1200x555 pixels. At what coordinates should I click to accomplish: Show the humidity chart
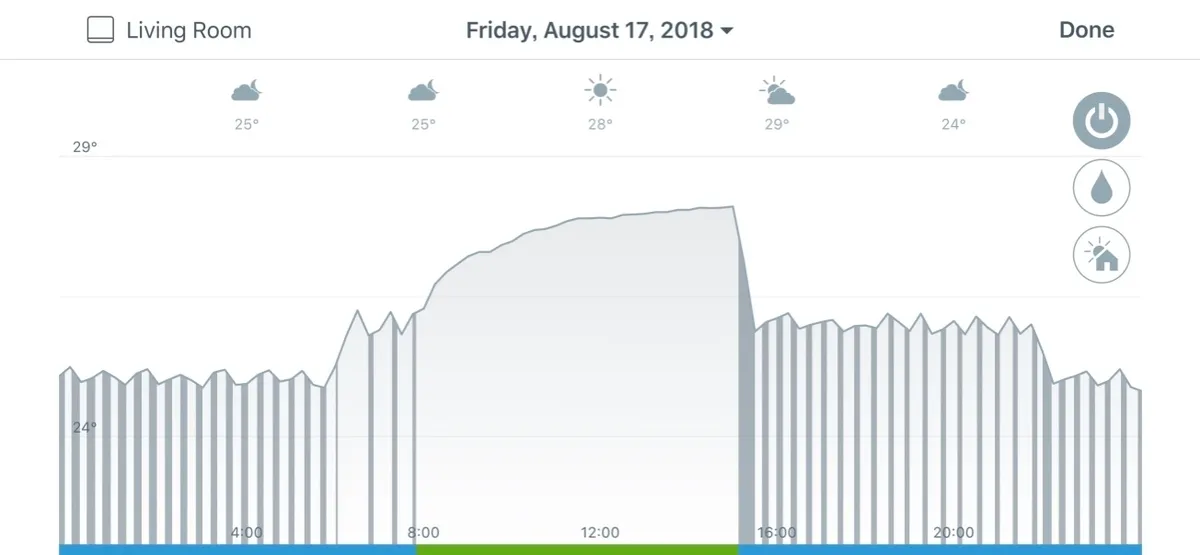tap(1101, 188)
